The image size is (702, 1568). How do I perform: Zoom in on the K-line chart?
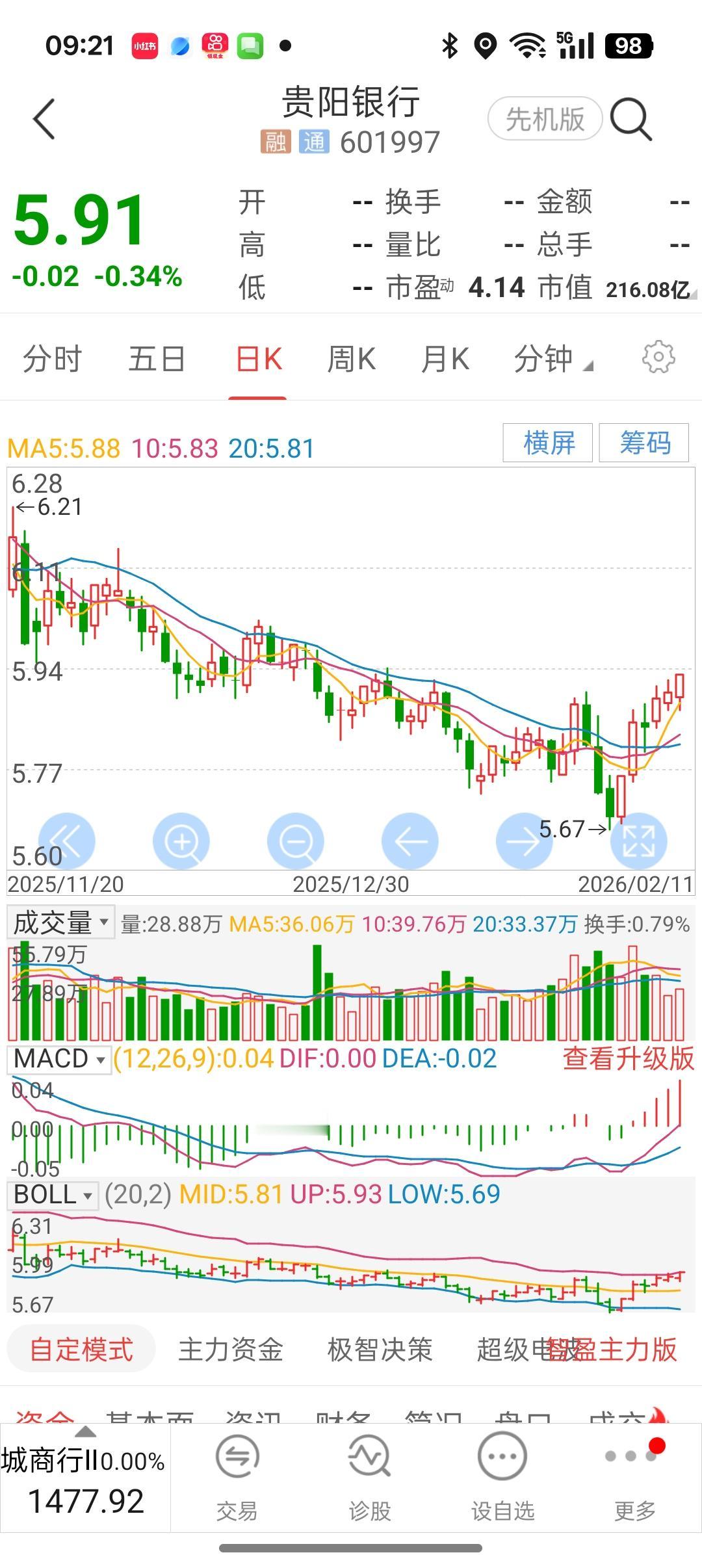coord(182,840)
